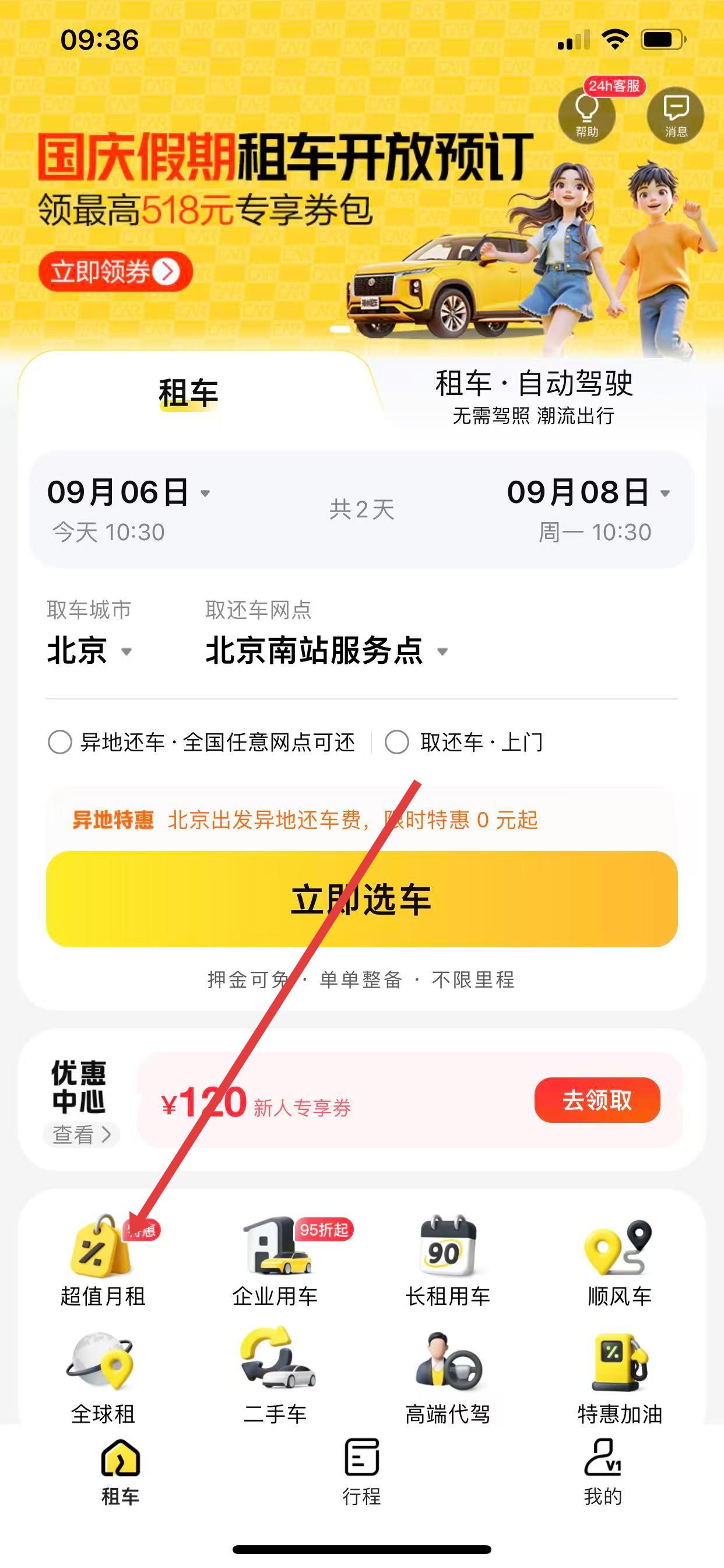The height and width of the screenshot is (1568, 724).
Task: Select pickup city 北京
Action: pos(88,650)
